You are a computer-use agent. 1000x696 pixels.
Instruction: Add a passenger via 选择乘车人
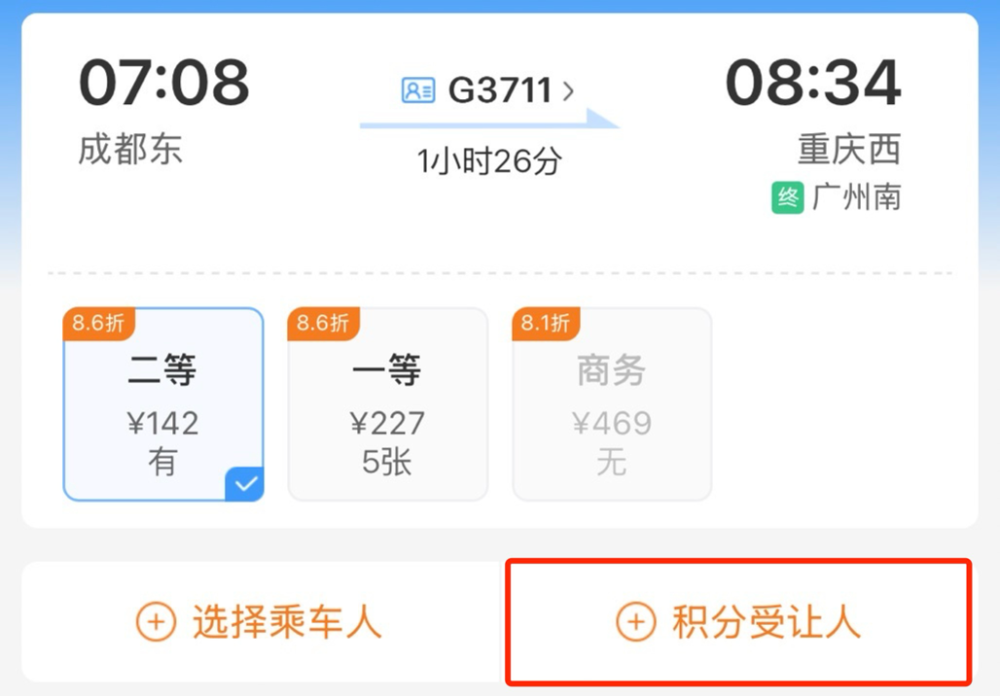259,622
